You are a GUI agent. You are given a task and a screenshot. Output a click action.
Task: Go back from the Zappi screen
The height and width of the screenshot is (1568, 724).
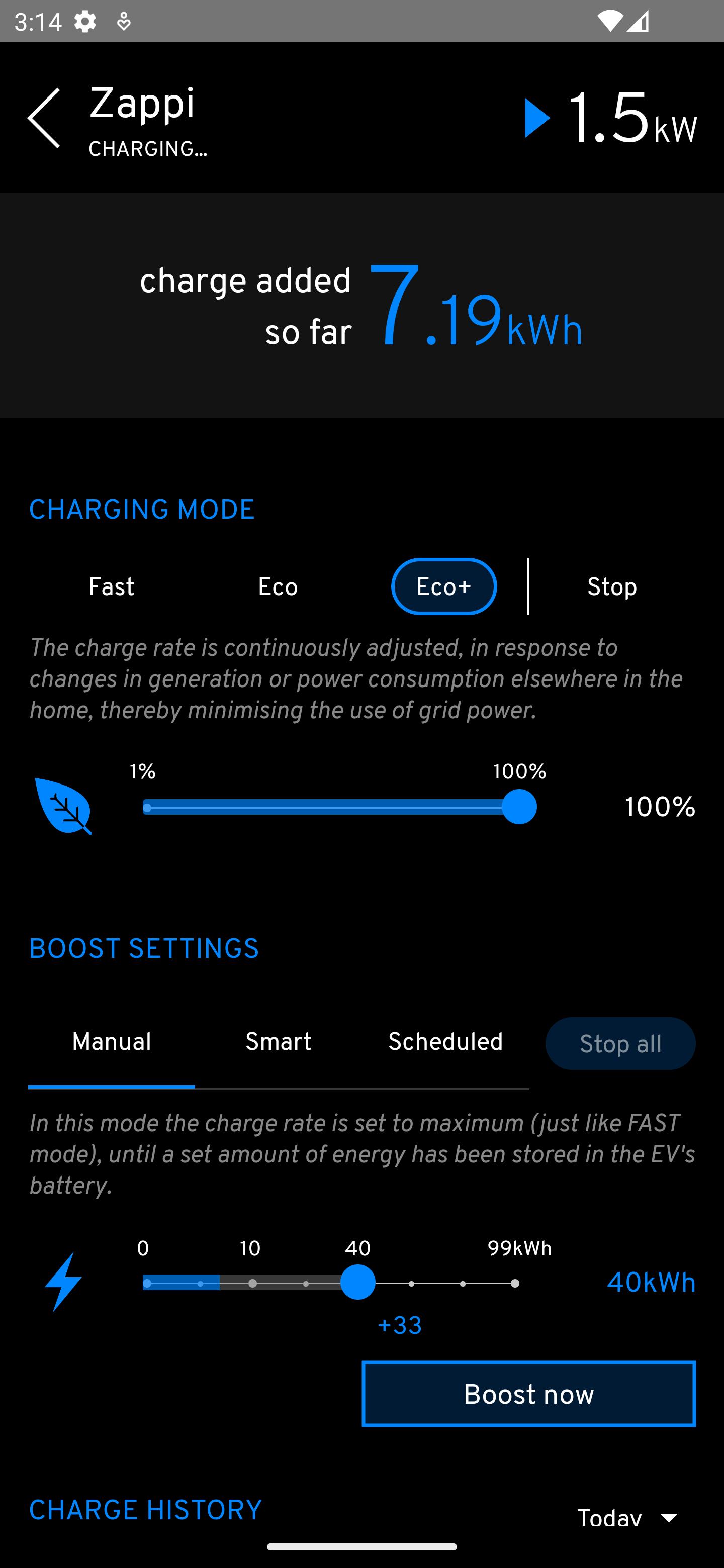click(x=44, y=118)
